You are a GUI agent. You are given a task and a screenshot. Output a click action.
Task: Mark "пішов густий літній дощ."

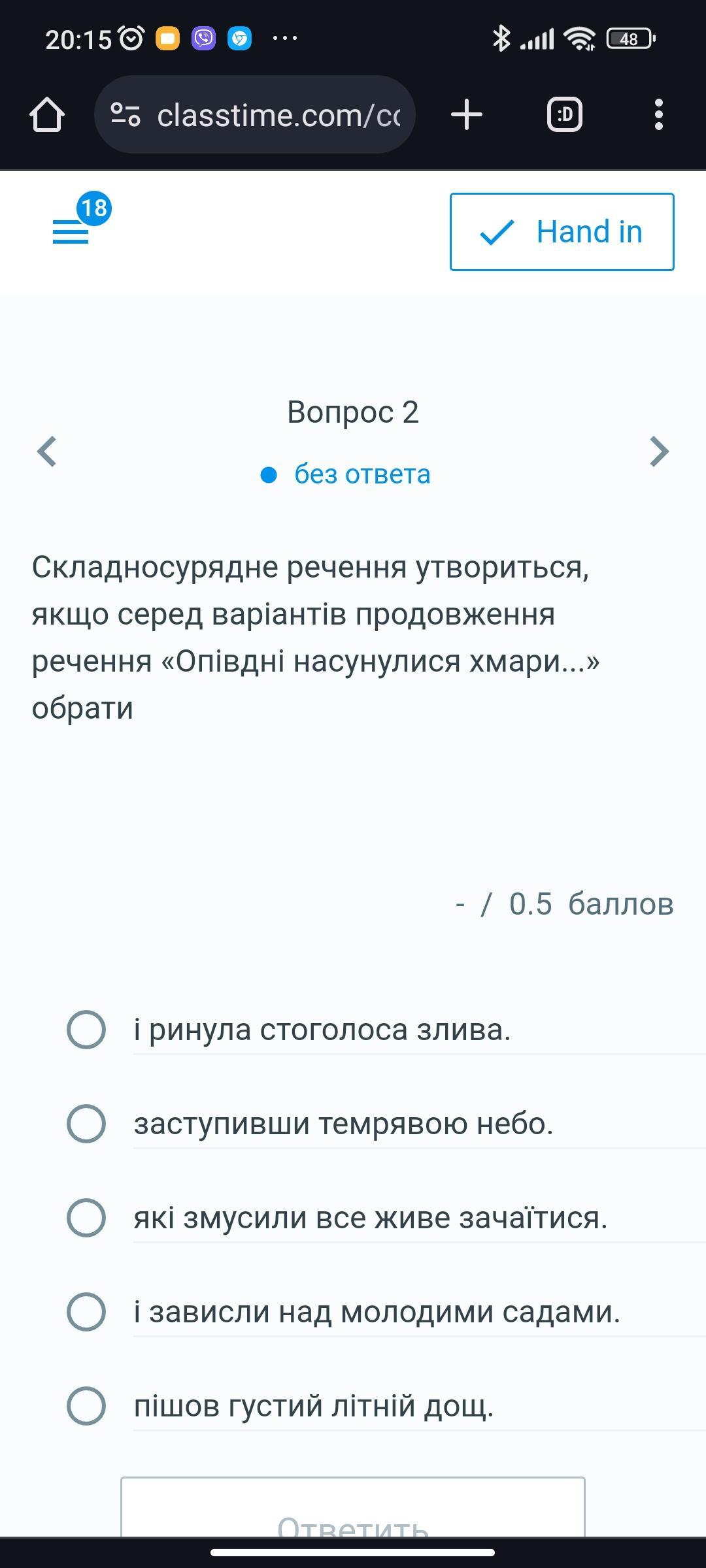(86, 1406)
